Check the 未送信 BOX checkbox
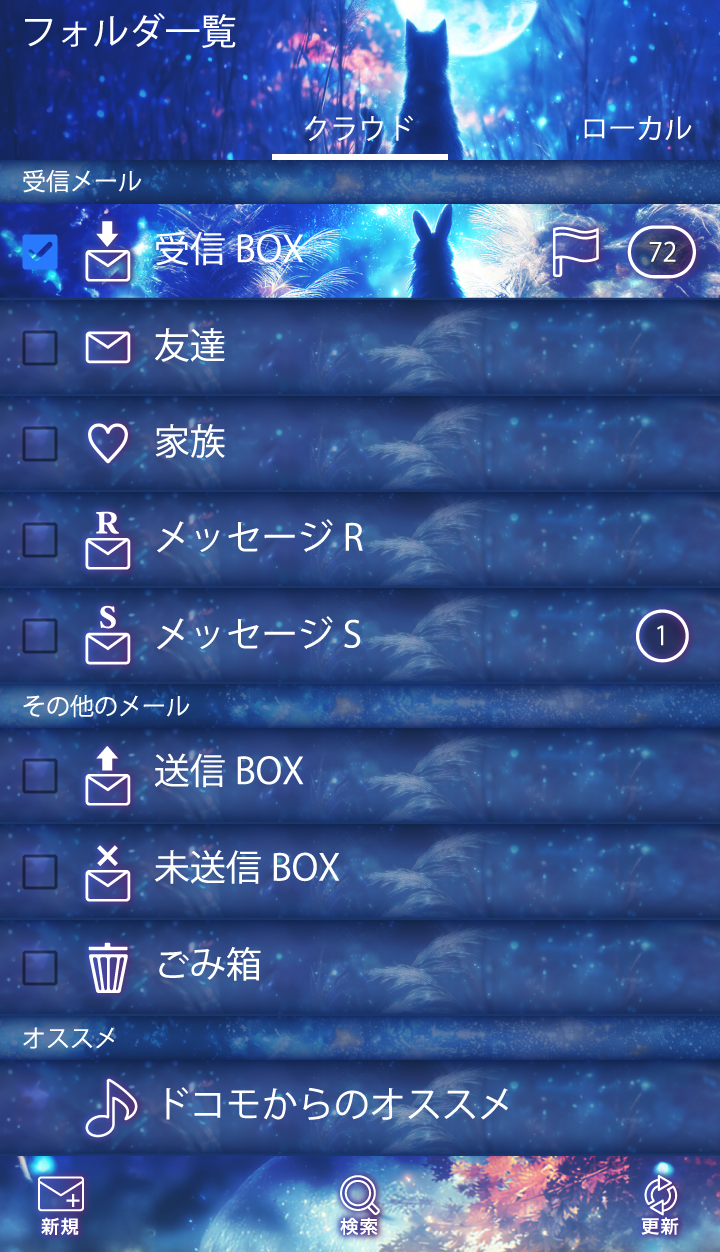 40,871
